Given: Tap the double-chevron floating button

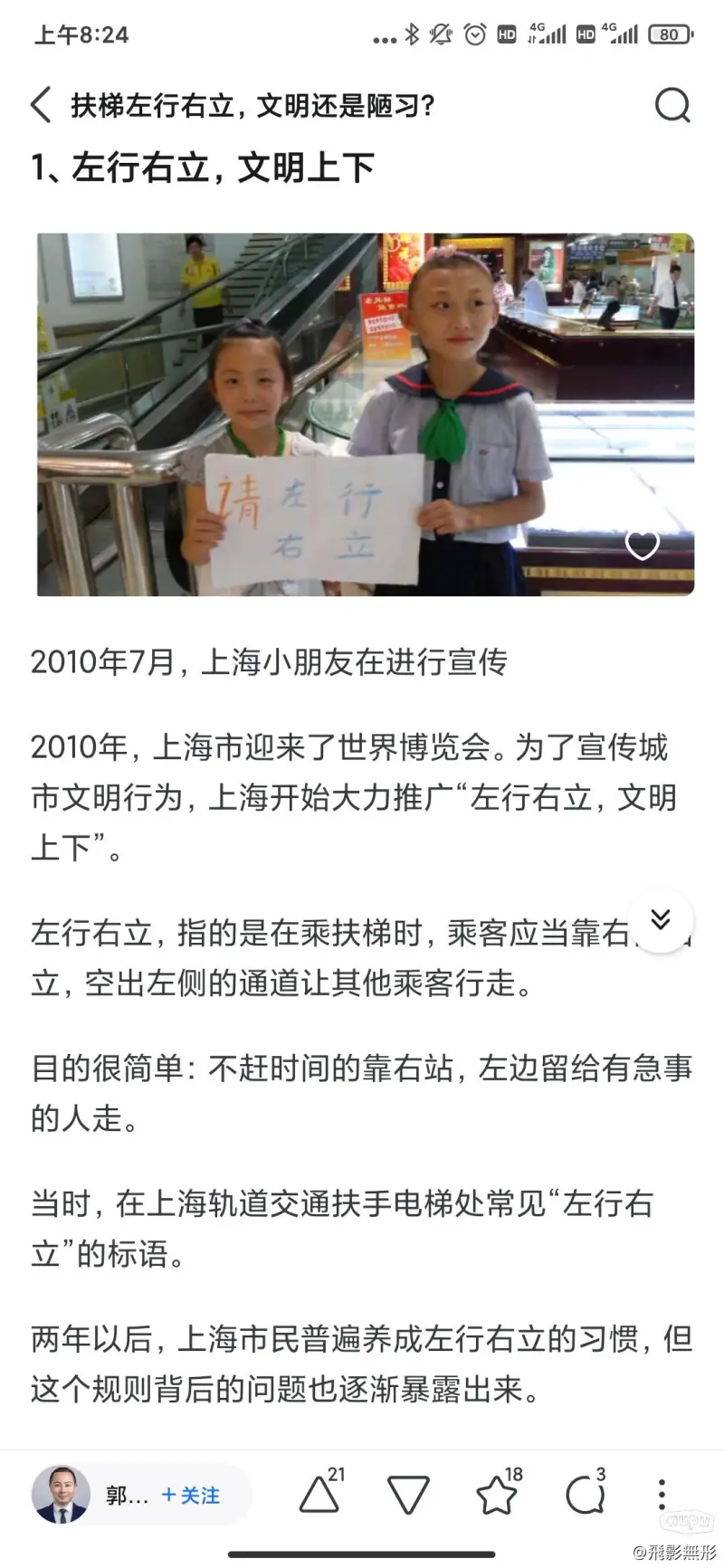Looking at the screenshot, I should click(661, 920).
